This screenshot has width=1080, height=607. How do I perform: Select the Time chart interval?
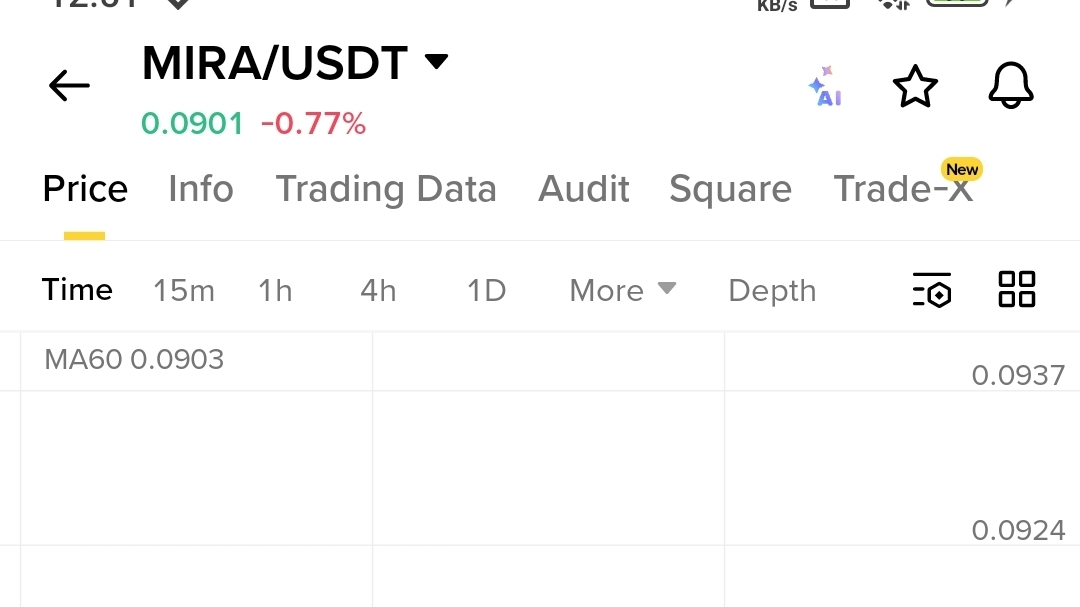pos(77,290)
